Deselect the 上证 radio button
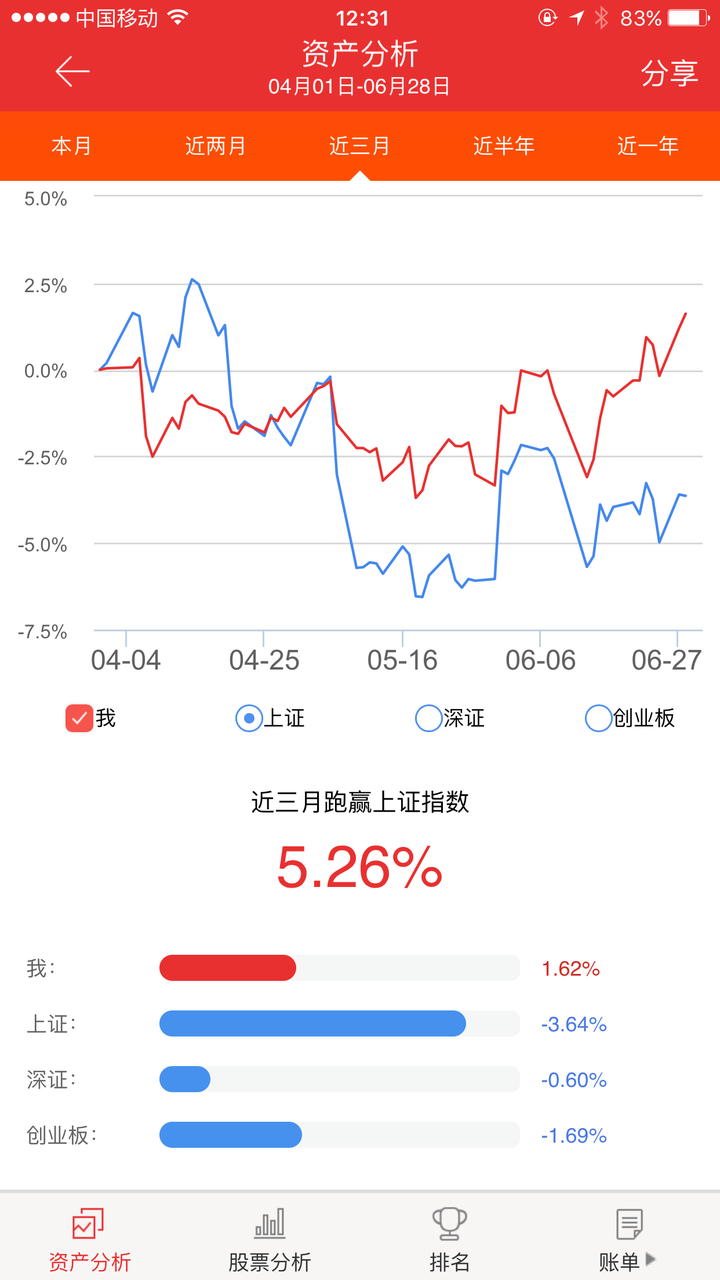720x1280 pixels. pos(247,718)
